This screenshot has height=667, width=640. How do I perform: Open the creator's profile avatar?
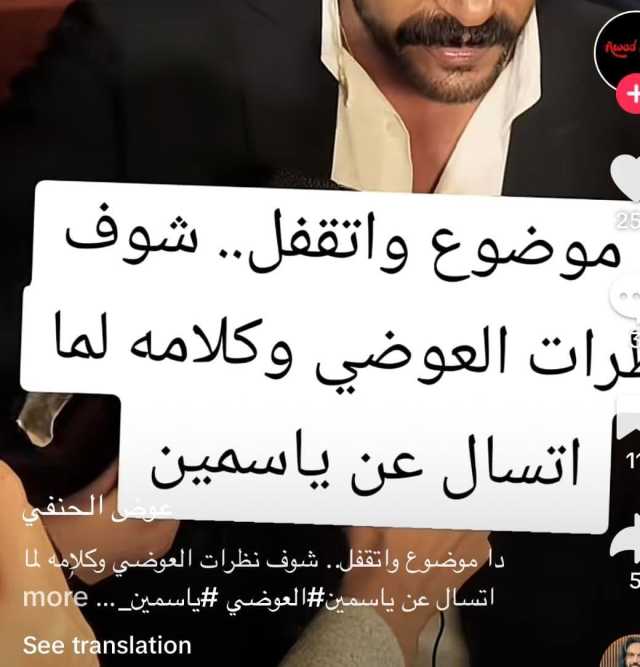(x=620, y=50)
